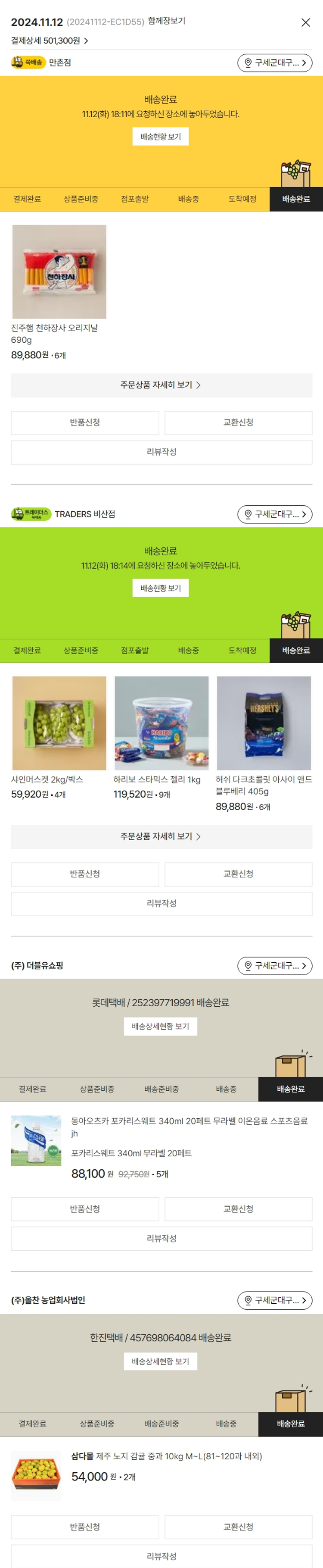
Task: Tap 배송현황 보기 for 만촌점 delivery
Action: [161, 137]
